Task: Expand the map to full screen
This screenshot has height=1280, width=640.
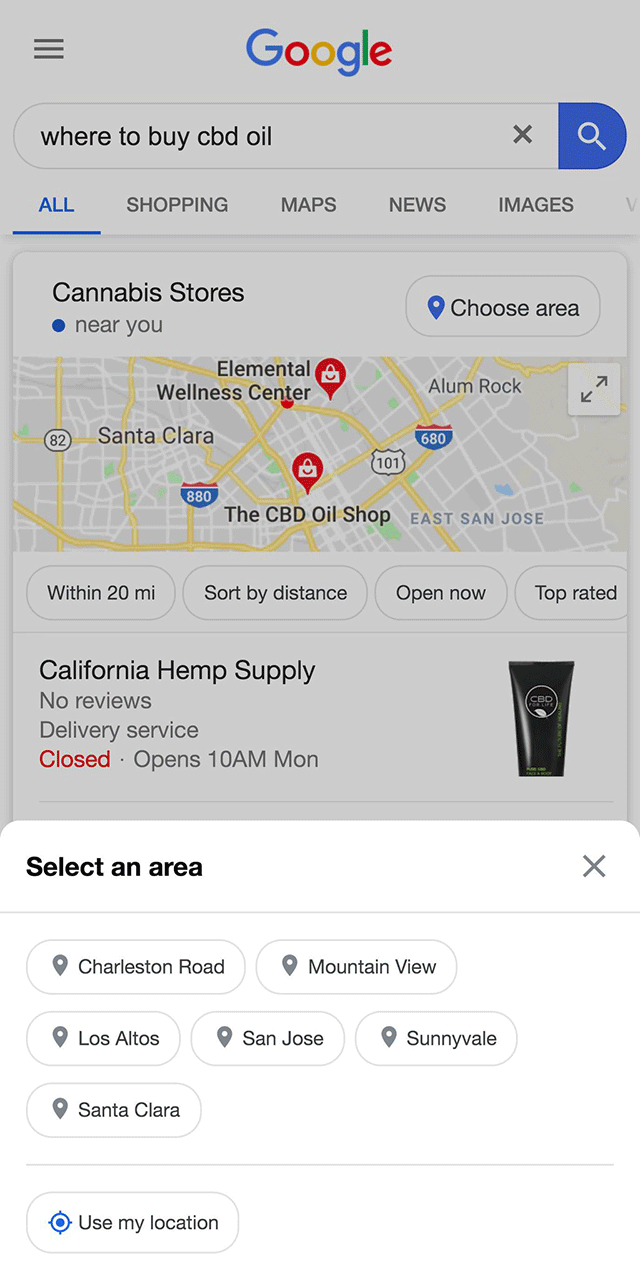Action: pos(594,390)
